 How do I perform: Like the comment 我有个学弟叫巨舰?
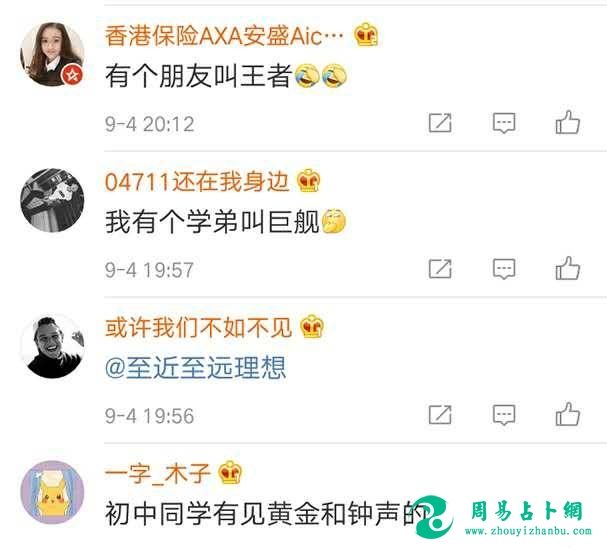567,268
